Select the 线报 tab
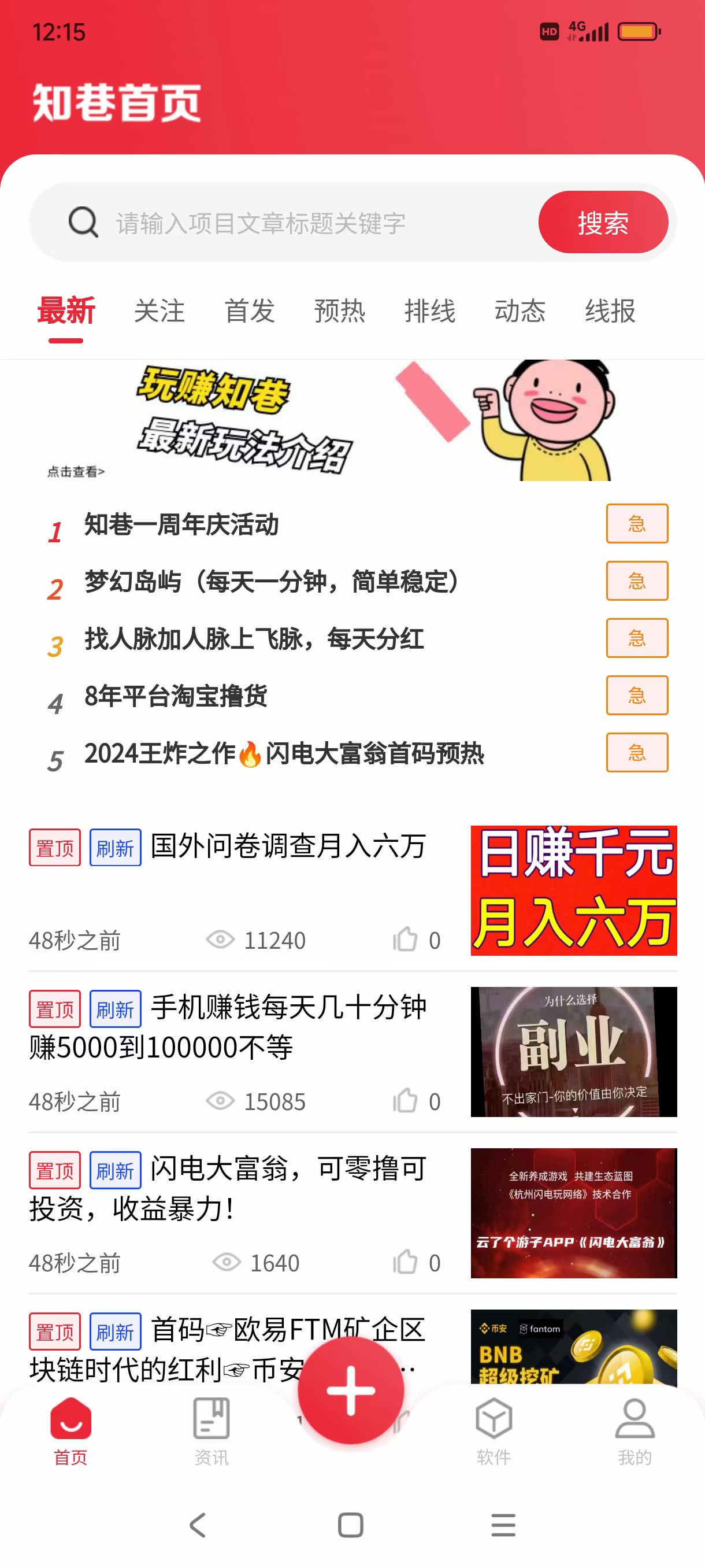 pos(610,311)
